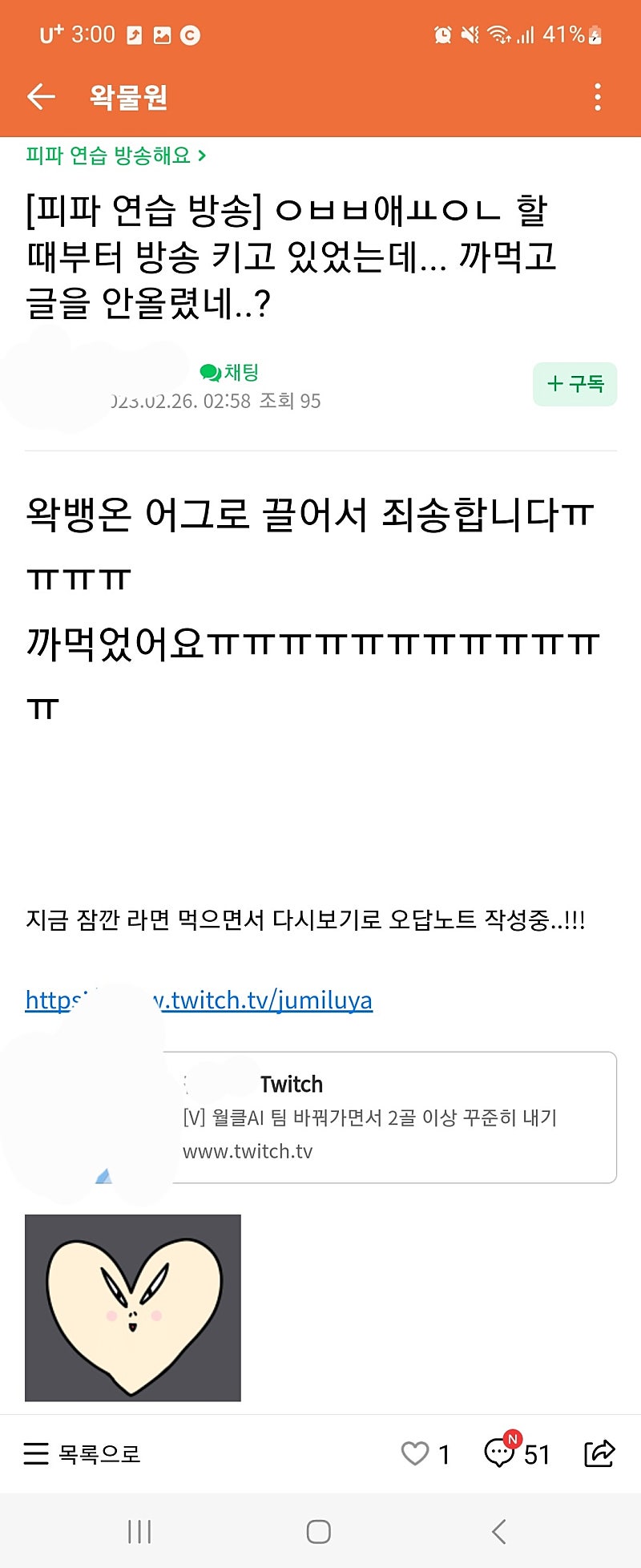The width and height of the screenshot is (641, 1568).
Task: Go back using the app bar arrow
Action: coord(41,97)
